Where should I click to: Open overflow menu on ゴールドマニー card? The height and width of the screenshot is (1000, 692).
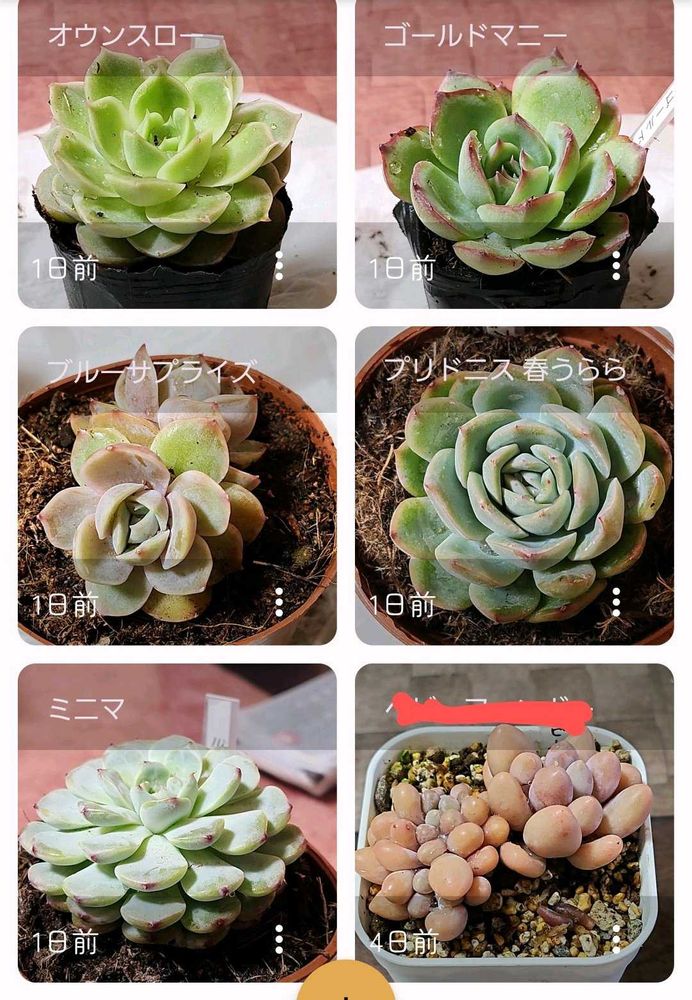tap(616, 266)
